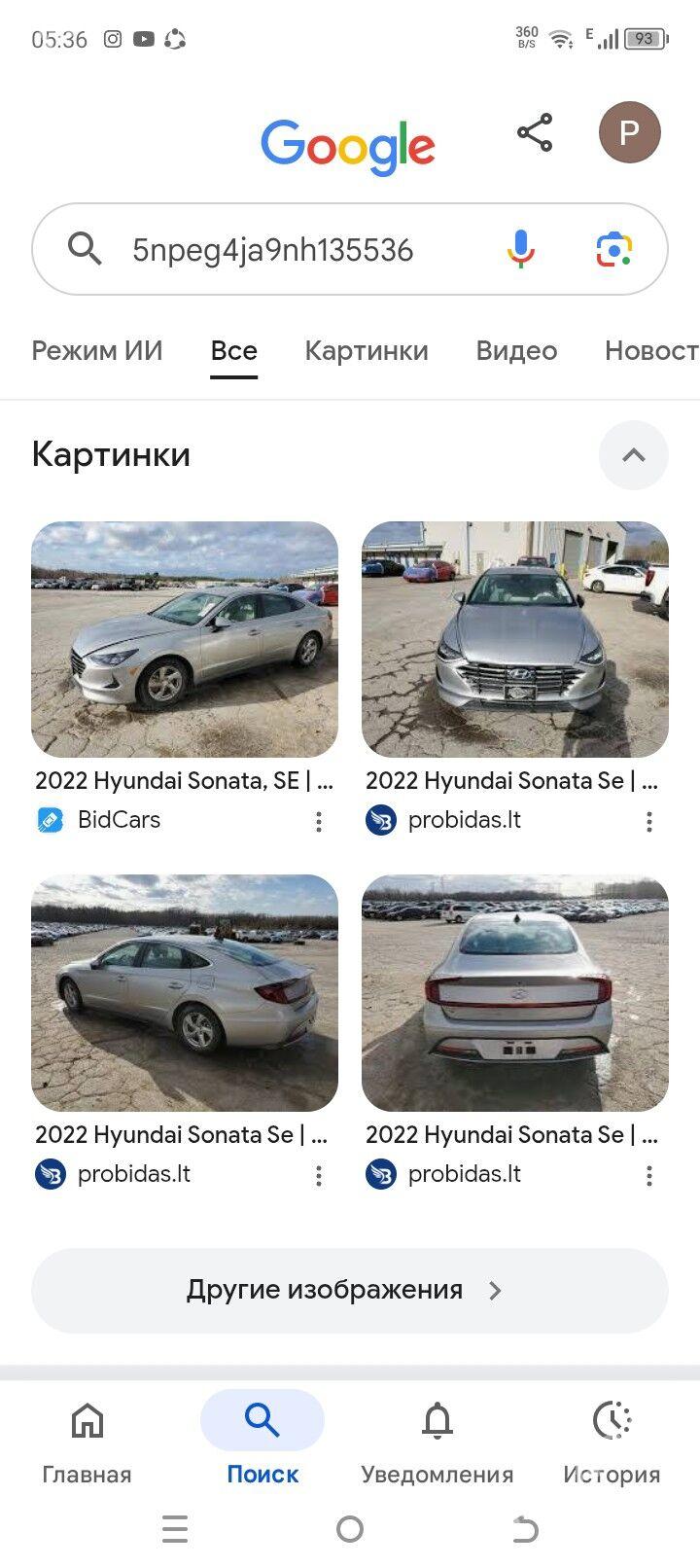Tap the system back button
Viewport: 700px width, 1568px height.
525,1529
